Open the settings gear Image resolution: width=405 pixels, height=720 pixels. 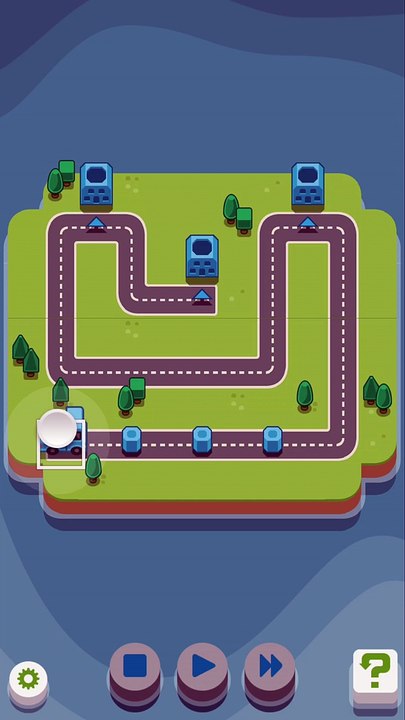coord(28,679)
